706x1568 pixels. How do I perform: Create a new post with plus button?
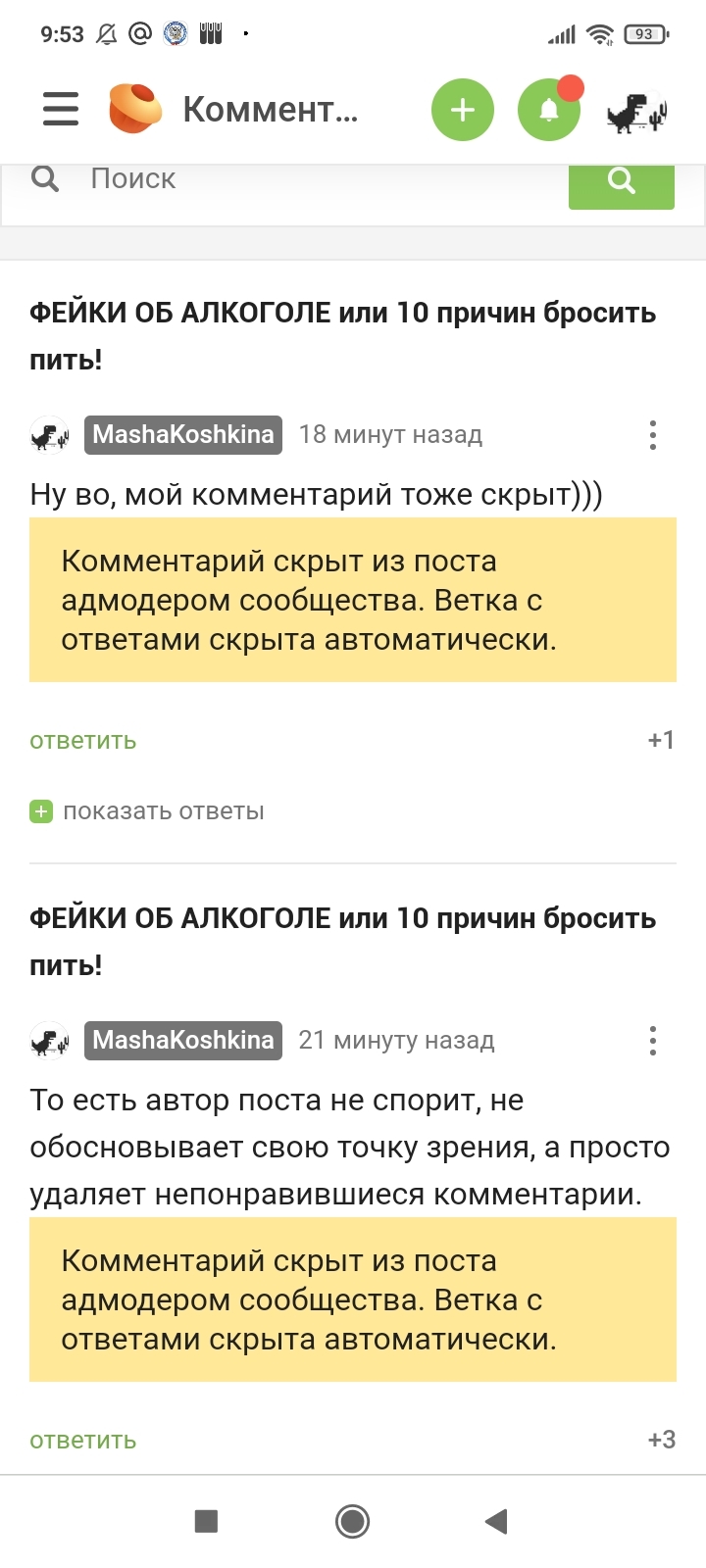[x=462, y=110]
